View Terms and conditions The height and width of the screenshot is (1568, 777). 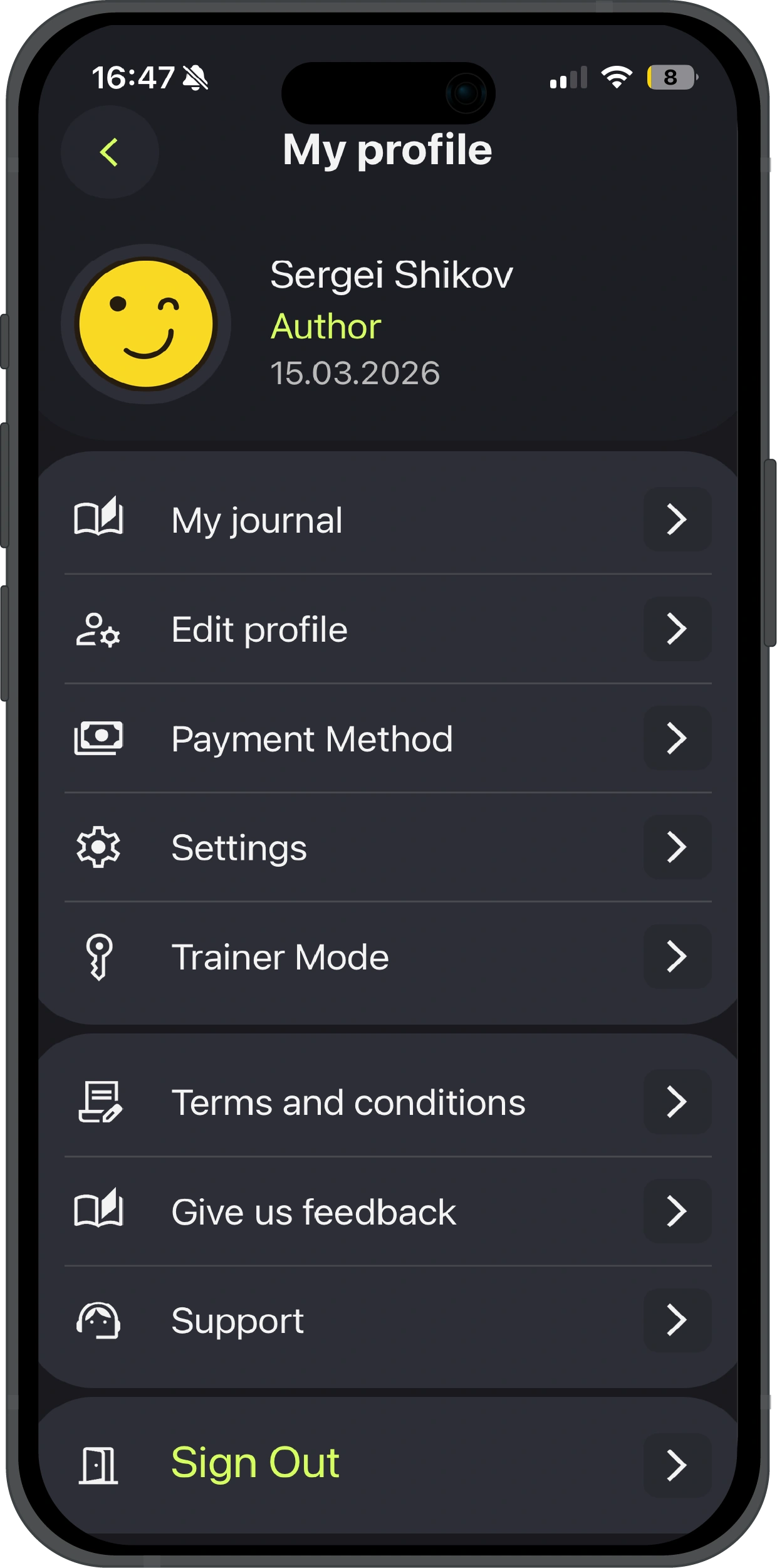[387, 1102]
